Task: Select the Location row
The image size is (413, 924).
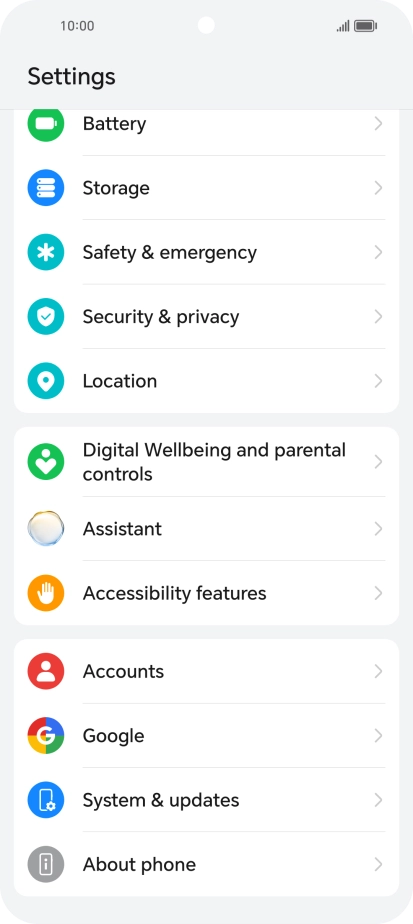Action: [x=206, y=381]
